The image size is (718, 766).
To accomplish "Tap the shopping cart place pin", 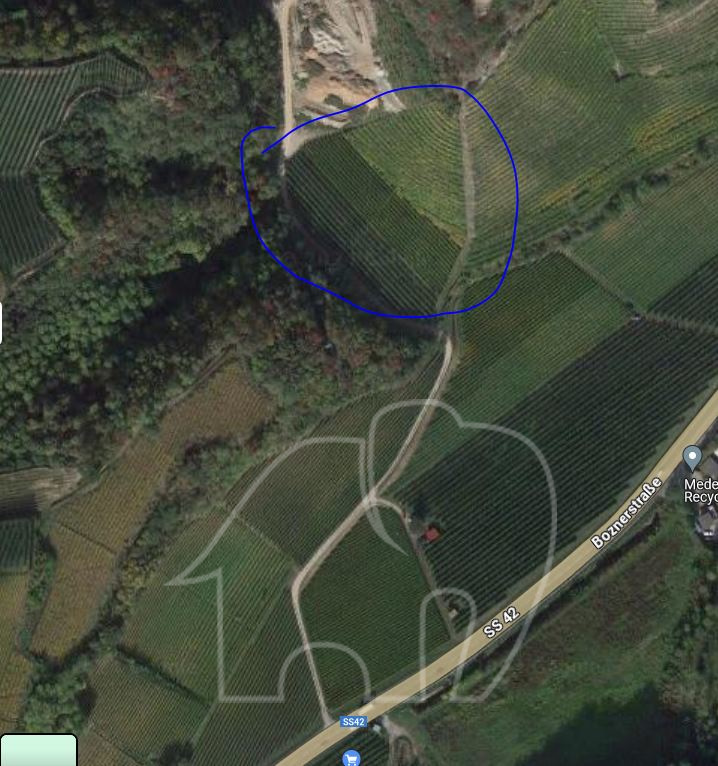I will click(351, 758).
